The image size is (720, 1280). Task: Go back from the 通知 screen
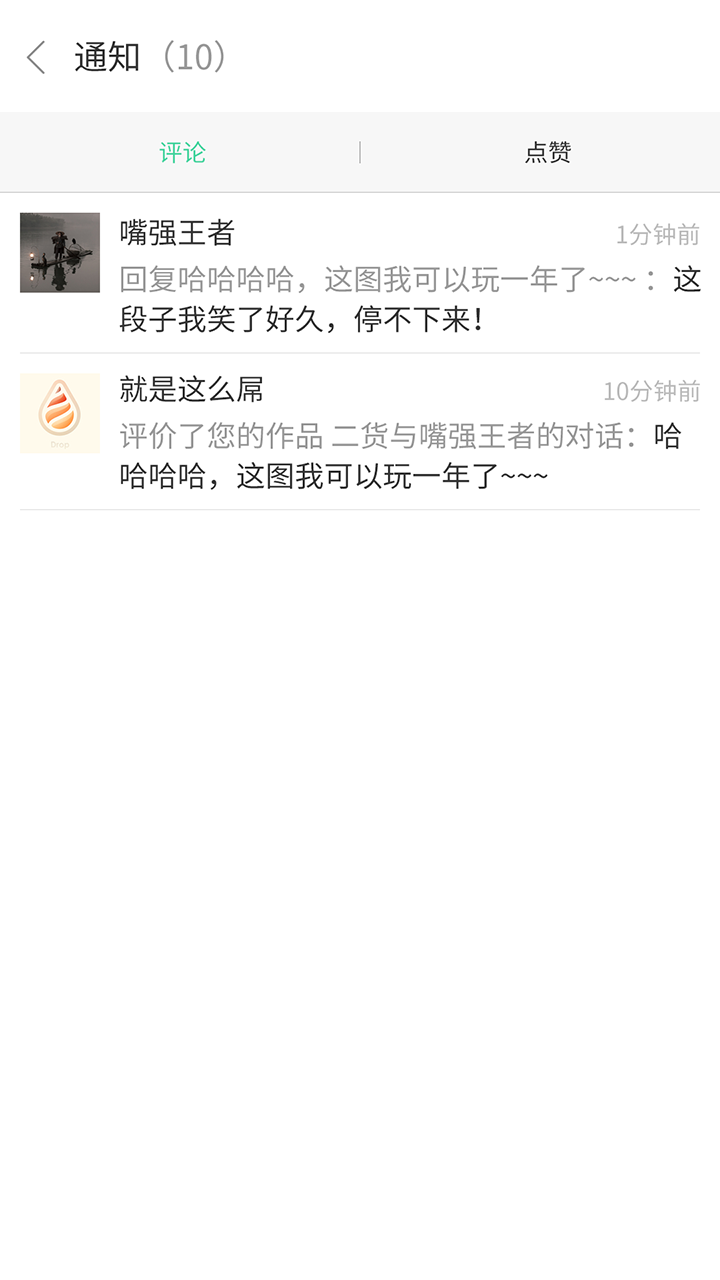(36, 58)
